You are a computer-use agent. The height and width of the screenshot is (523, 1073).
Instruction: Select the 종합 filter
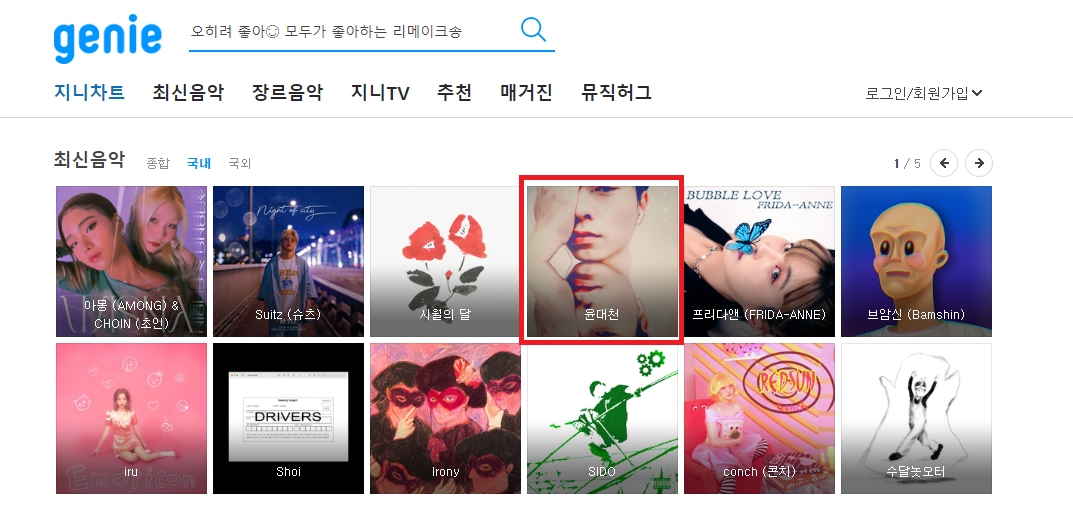[158, 163]
